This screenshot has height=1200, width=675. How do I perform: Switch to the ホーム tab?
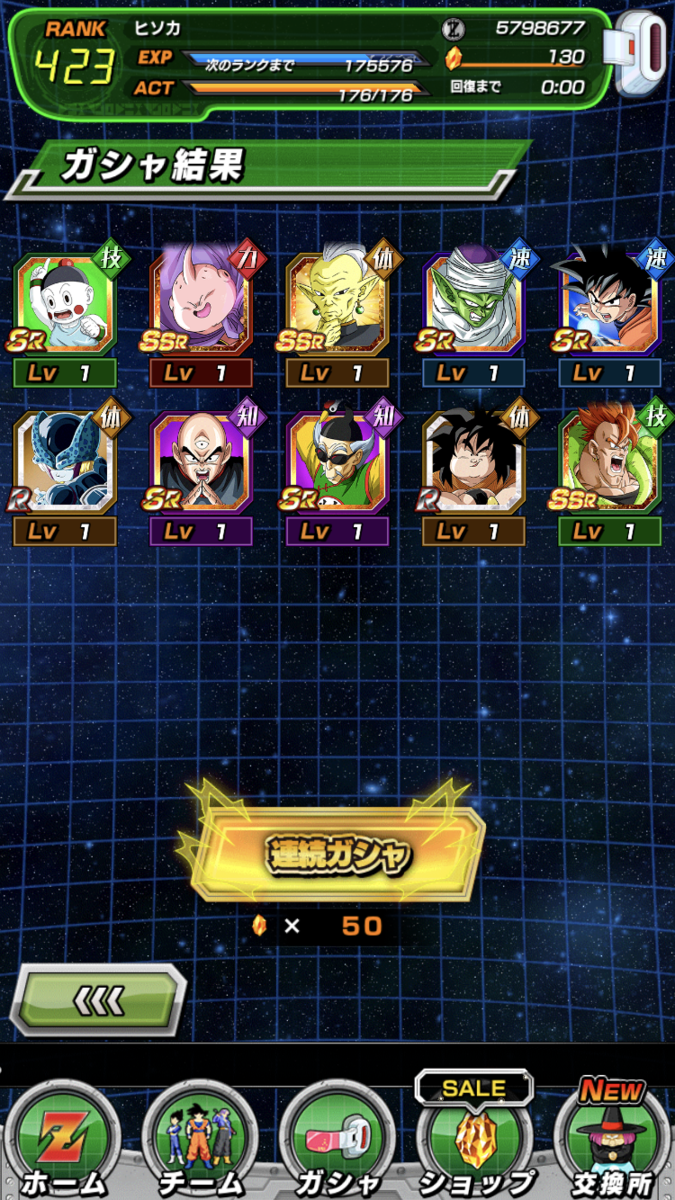tap(62, 1140)
